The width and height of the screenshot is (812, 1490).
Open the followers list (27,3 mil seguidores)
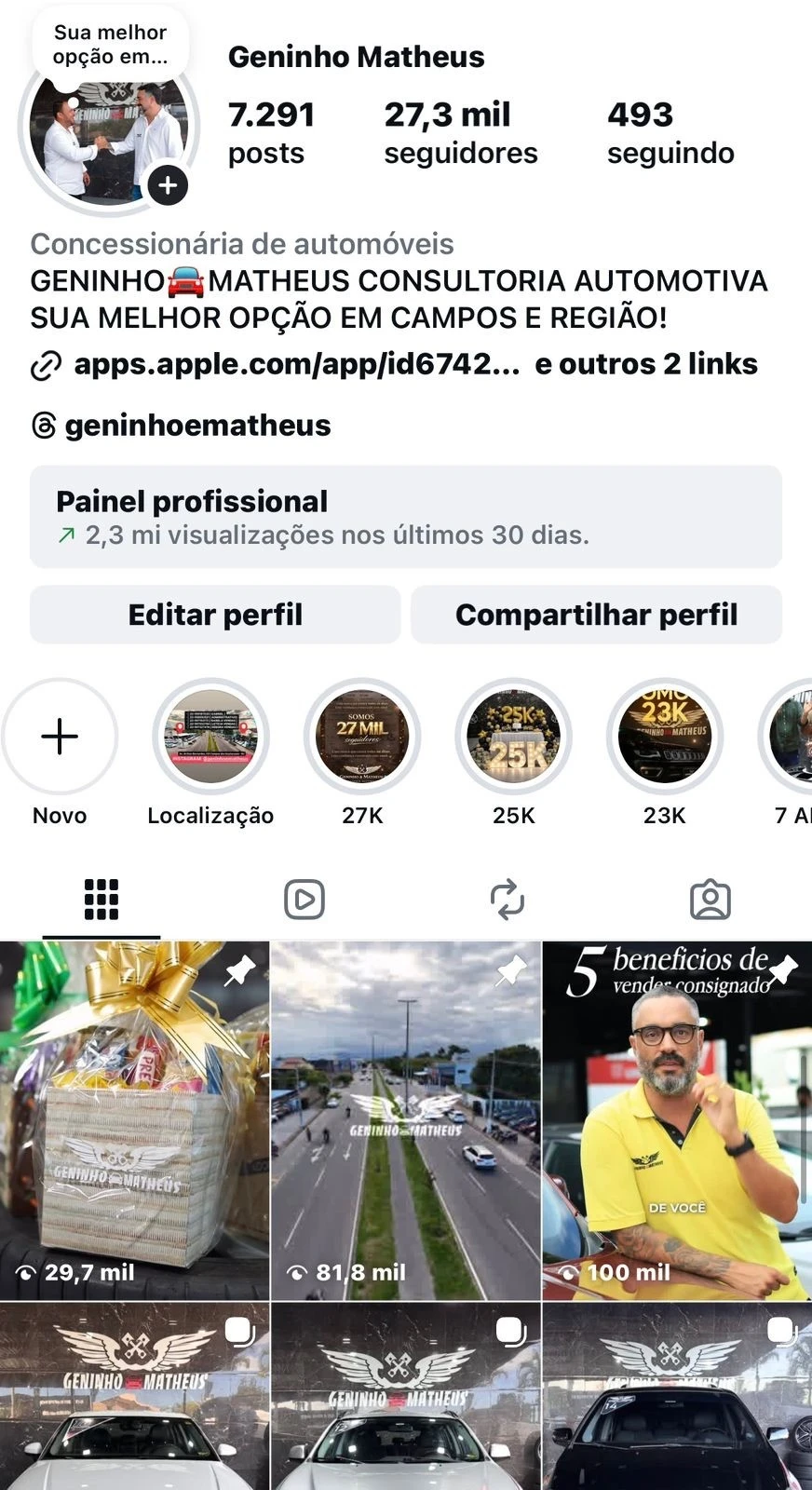[x=460, y=132]
